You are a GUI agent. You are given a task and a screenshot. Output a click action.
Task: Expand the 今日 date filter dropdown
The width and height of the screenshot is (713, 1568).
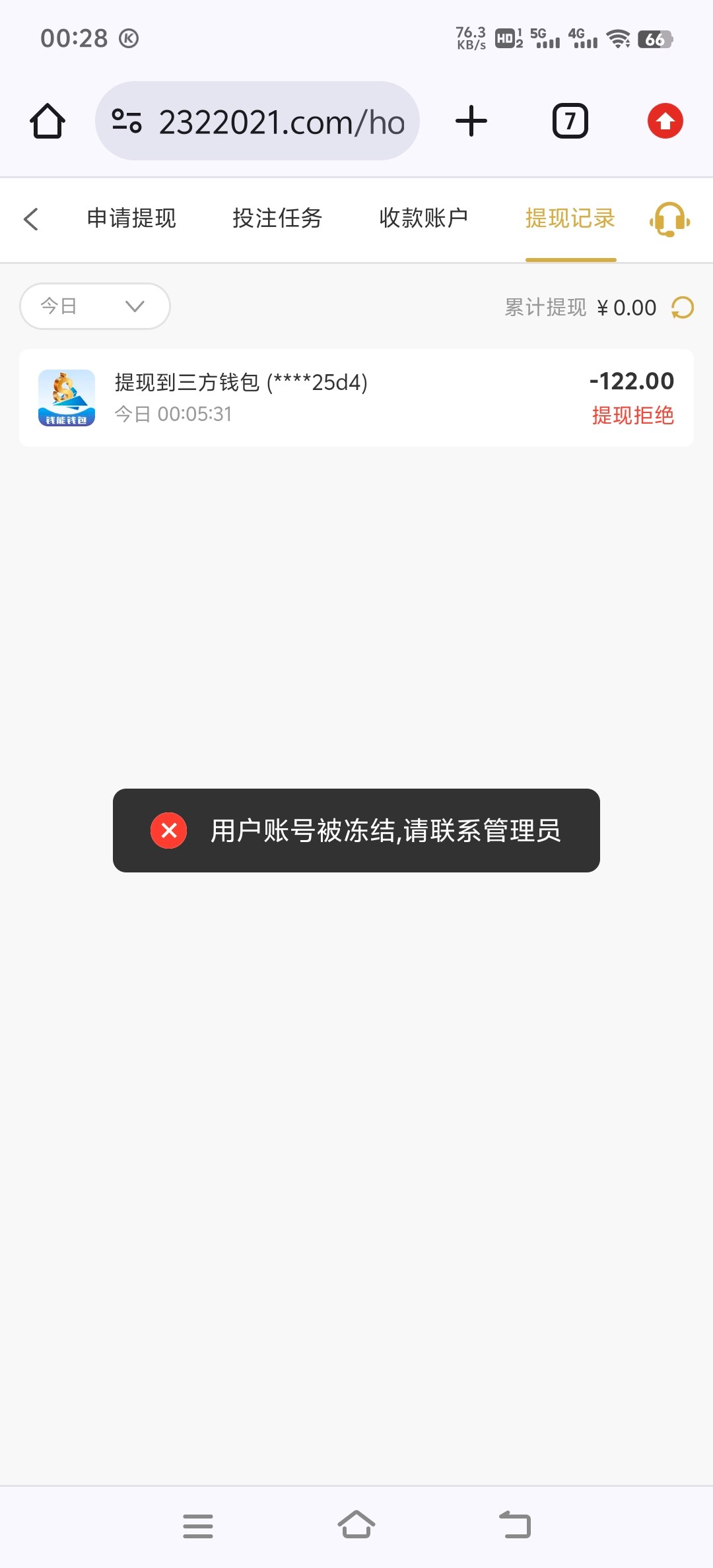point(95,306)
